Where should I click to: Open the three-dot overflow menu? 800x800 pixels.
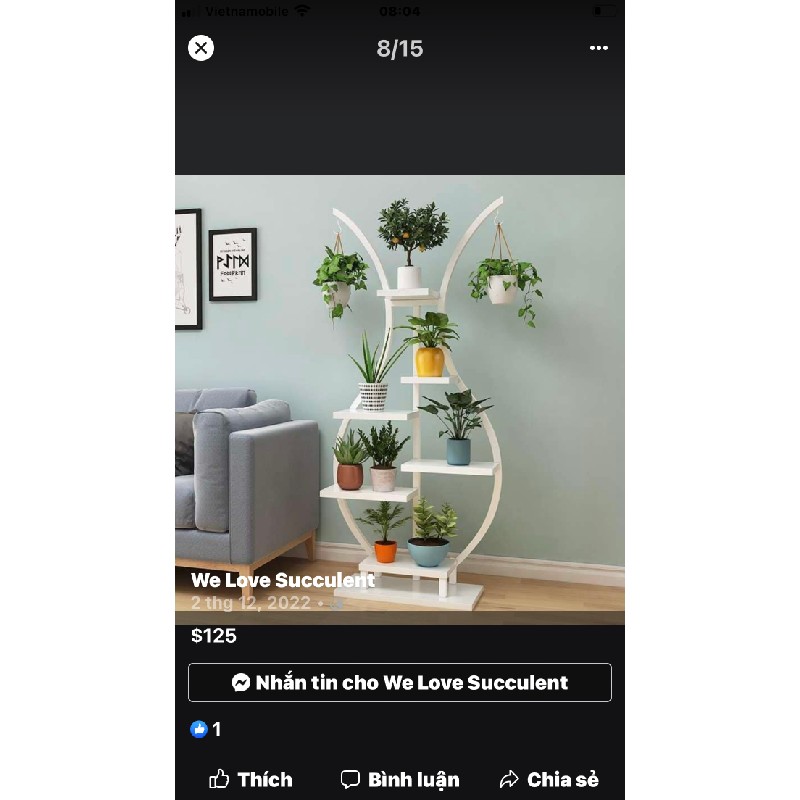[x=598, y=48]
